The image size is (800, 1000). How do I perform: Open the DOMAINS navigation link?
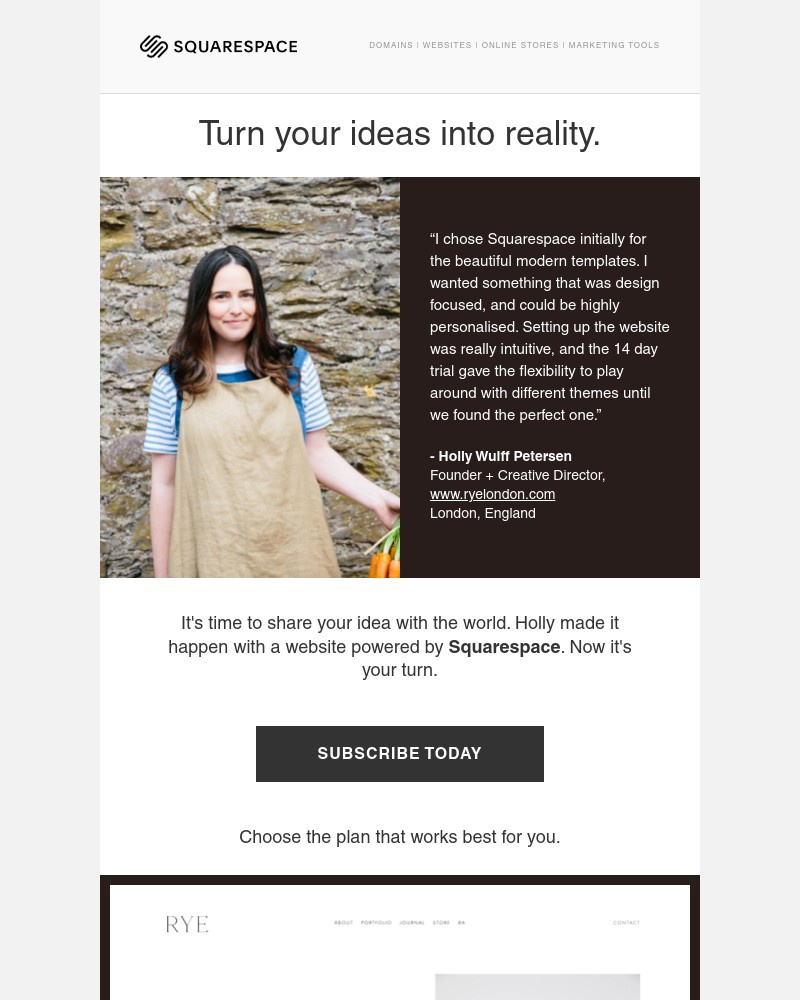point(391,45)
